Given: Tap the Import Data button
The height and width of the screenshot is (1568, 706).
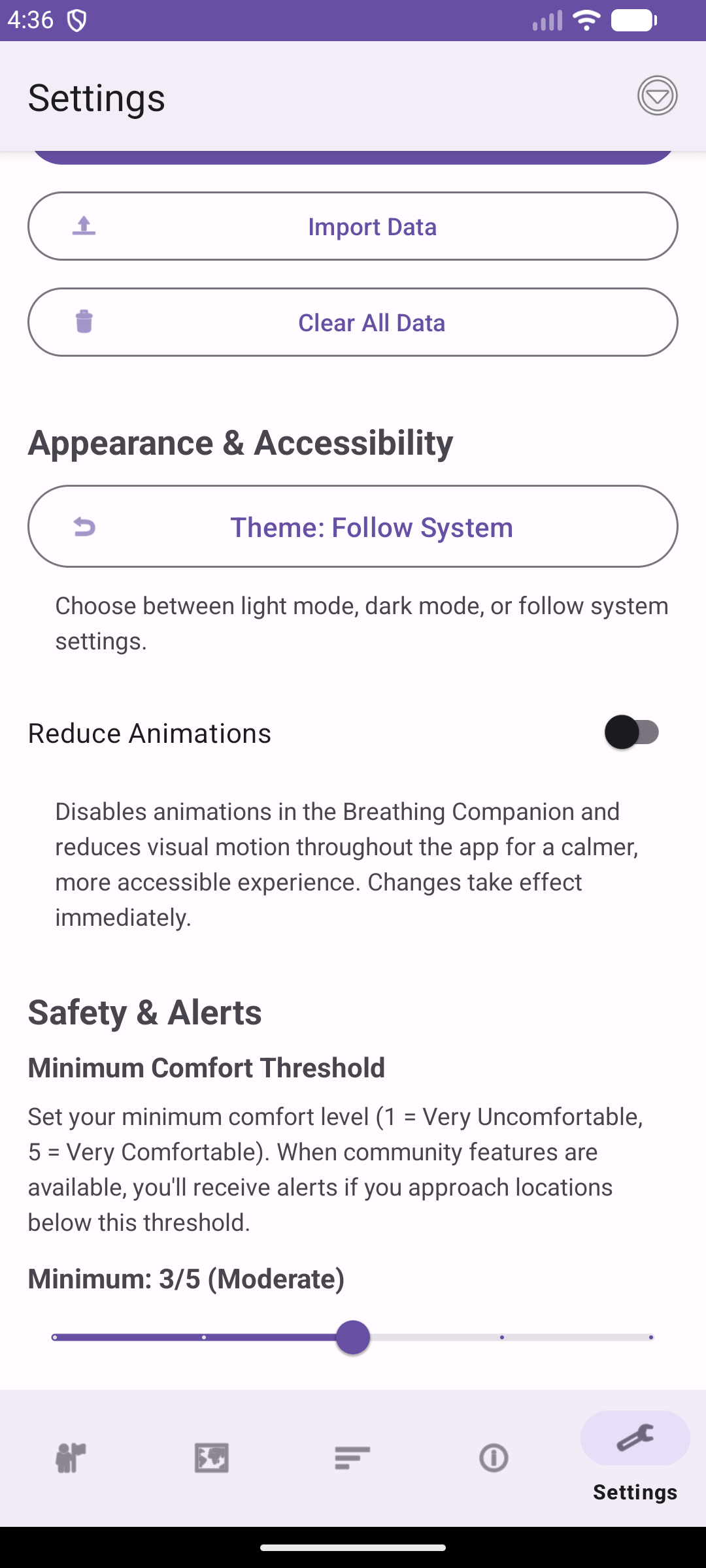Looking at the screenshot, I should coord(353,226).
